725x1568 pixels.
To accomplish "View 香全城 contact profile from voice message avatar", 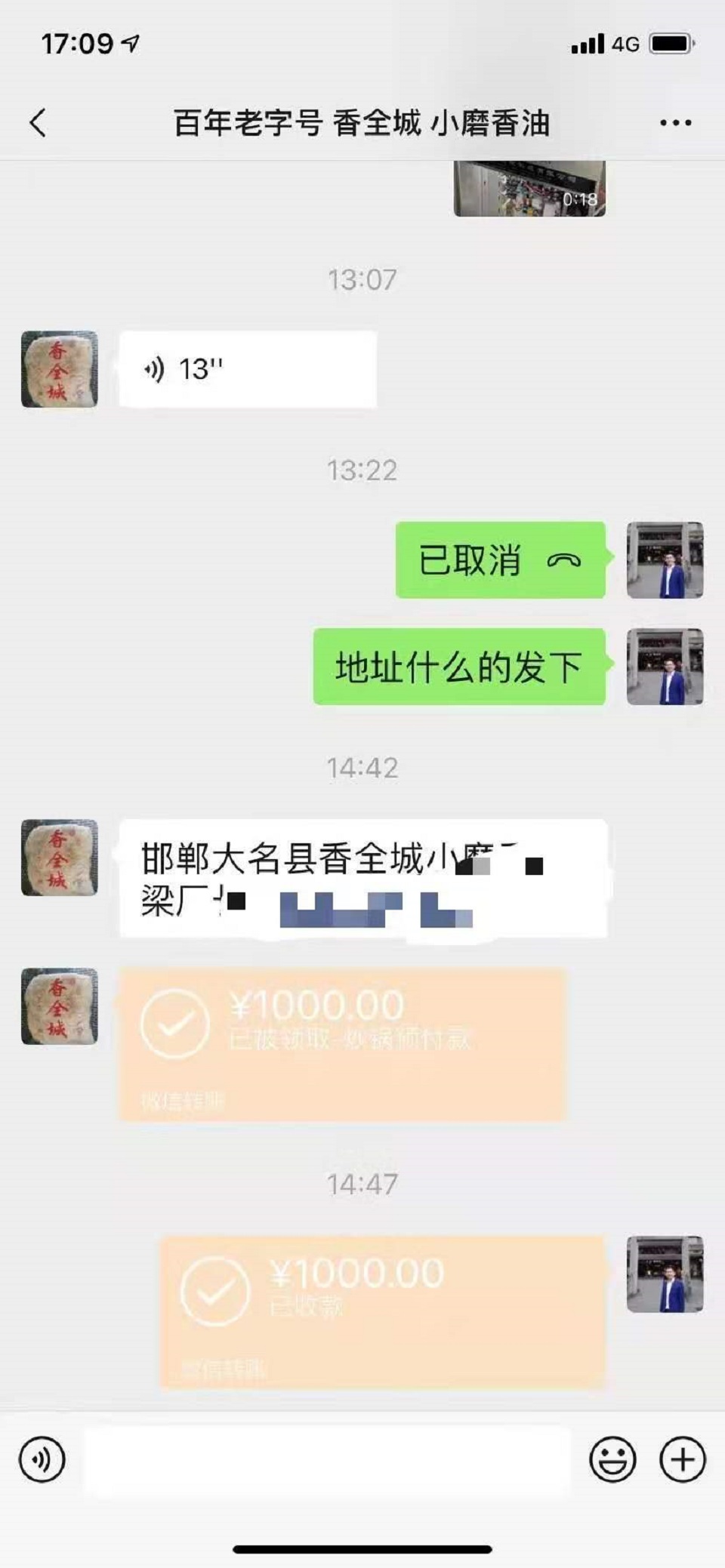I will (x=60, y=369).
